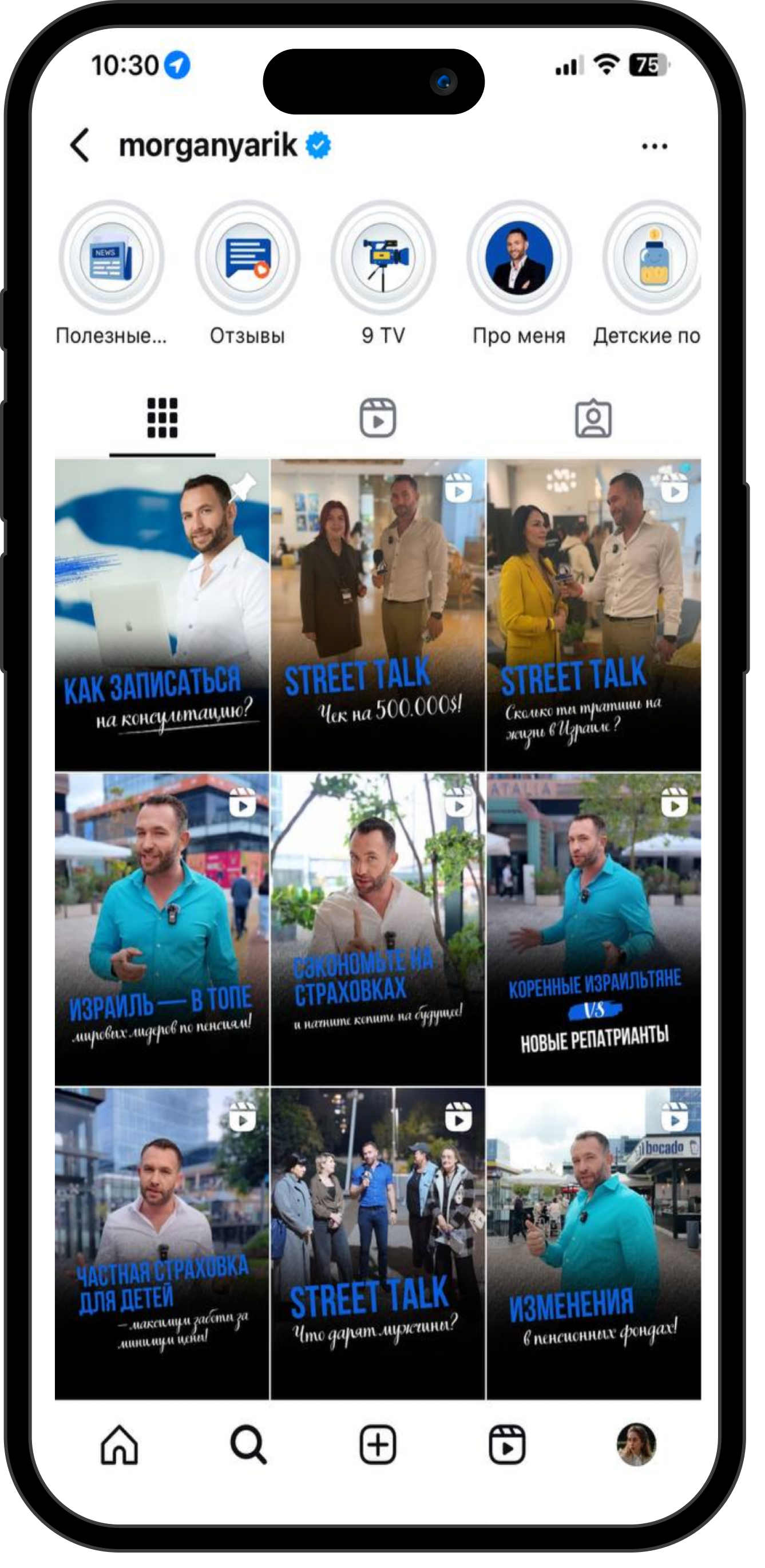
Task: Open the Израиль — в топе reel
Action: (162, 929)
